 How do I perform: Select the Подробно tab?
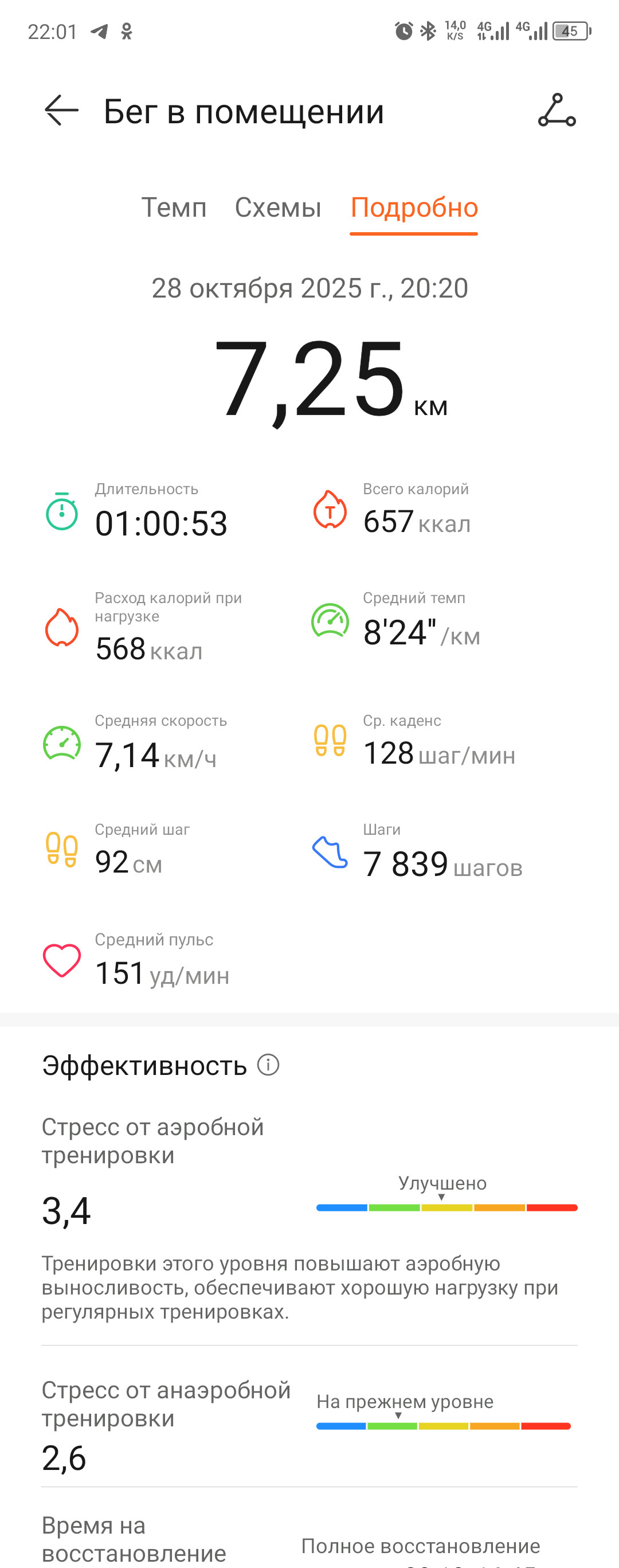point(414,208)
